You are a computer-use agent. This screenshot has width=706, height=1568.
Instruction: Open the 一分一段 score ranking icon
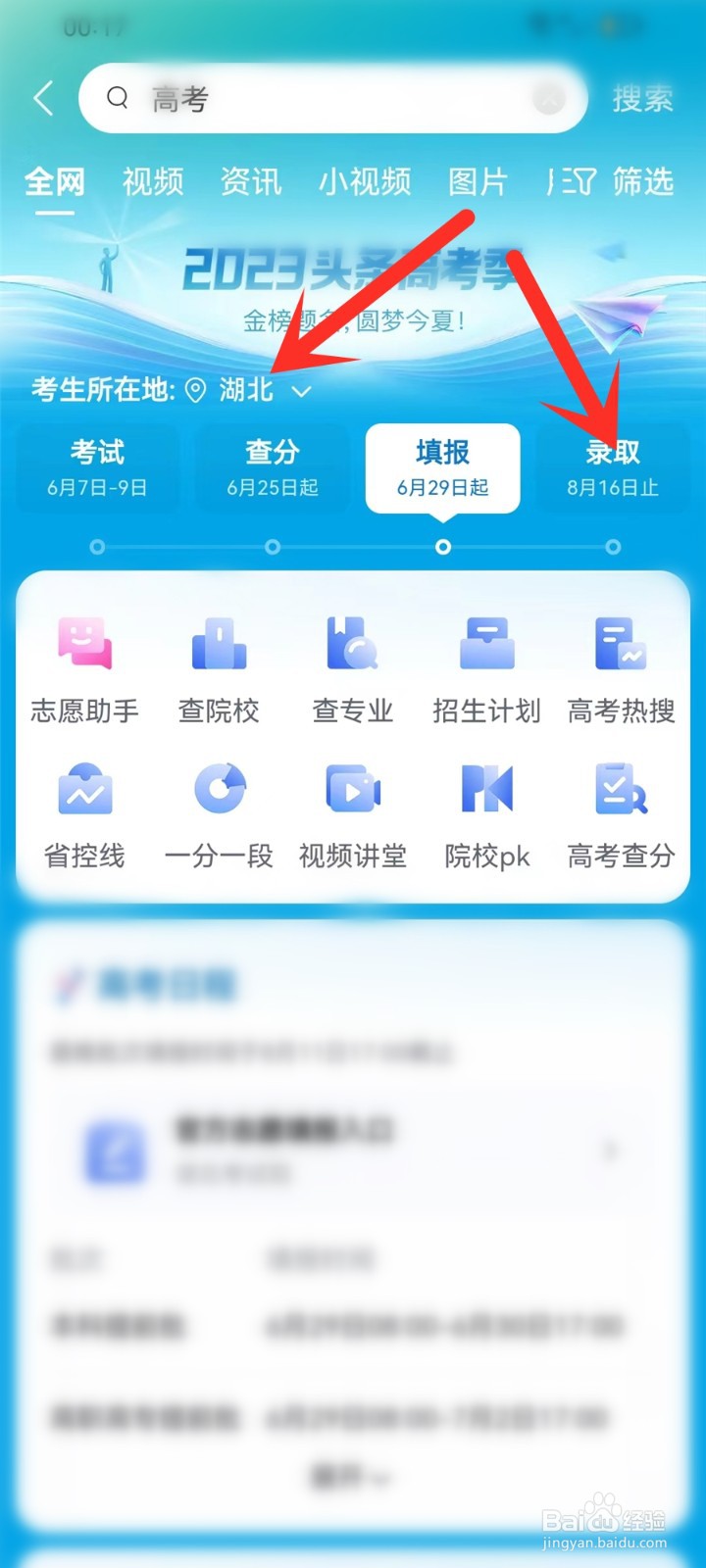tap(219, 813)
